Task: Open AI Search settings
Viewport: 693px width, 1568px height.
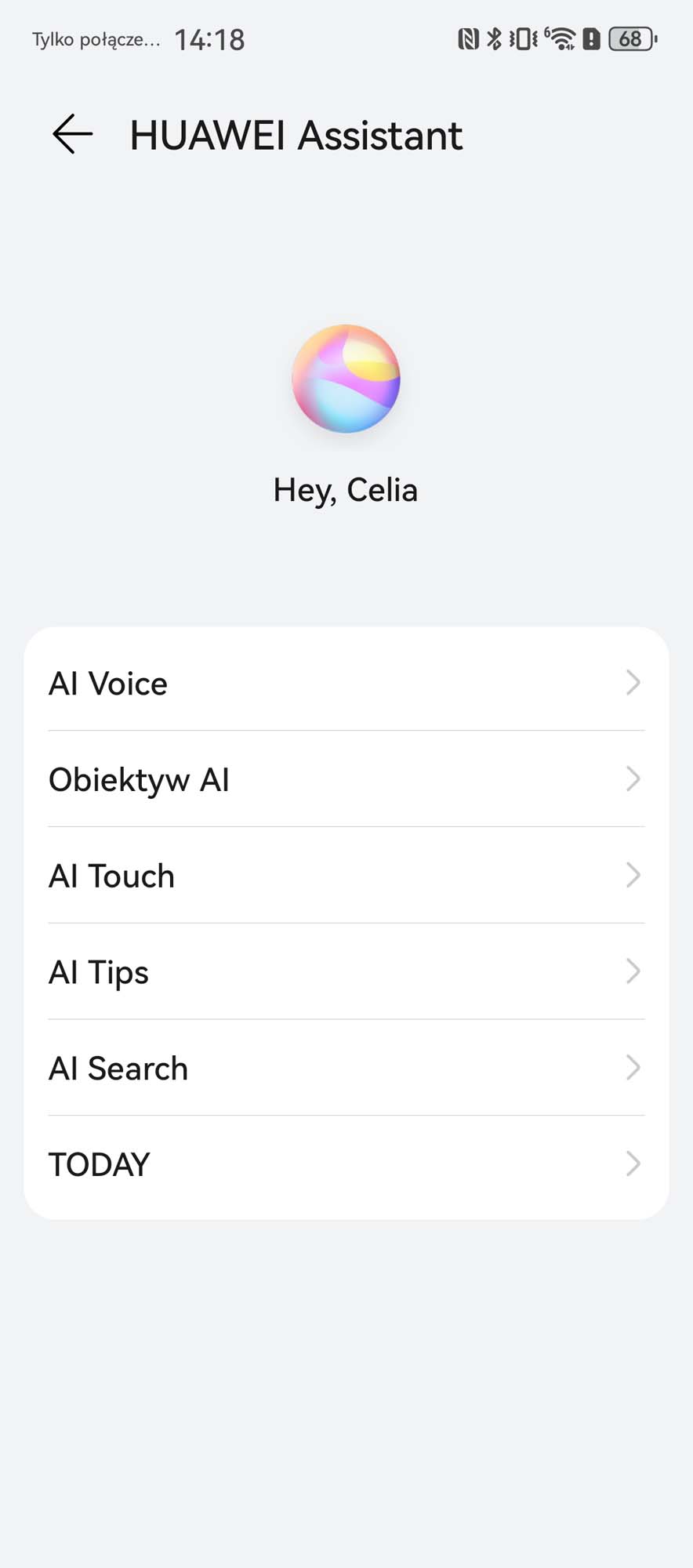Action: pyautogui.click(x=346, y=1069)
